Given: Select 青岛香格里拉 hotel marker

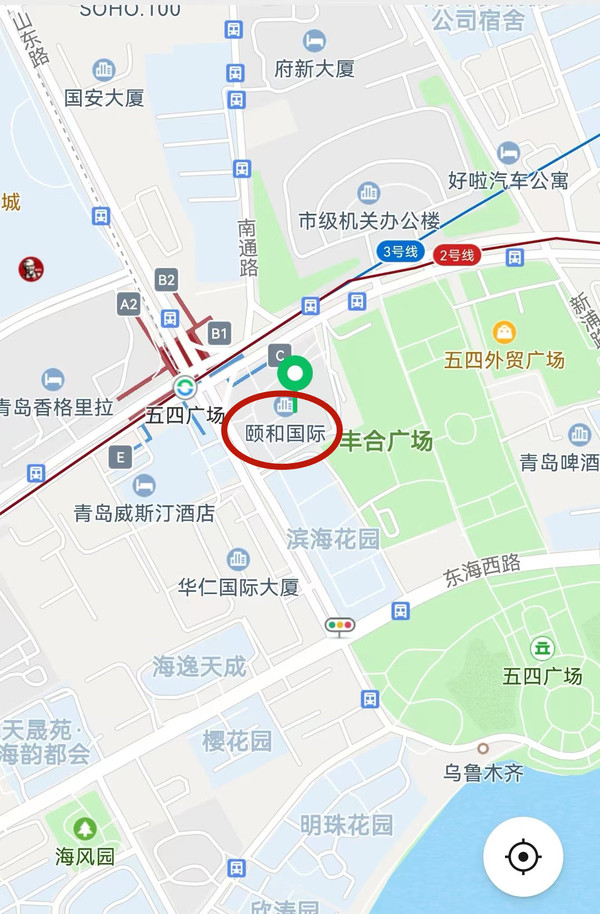Looking at the screenshot, I should [53, 380].
